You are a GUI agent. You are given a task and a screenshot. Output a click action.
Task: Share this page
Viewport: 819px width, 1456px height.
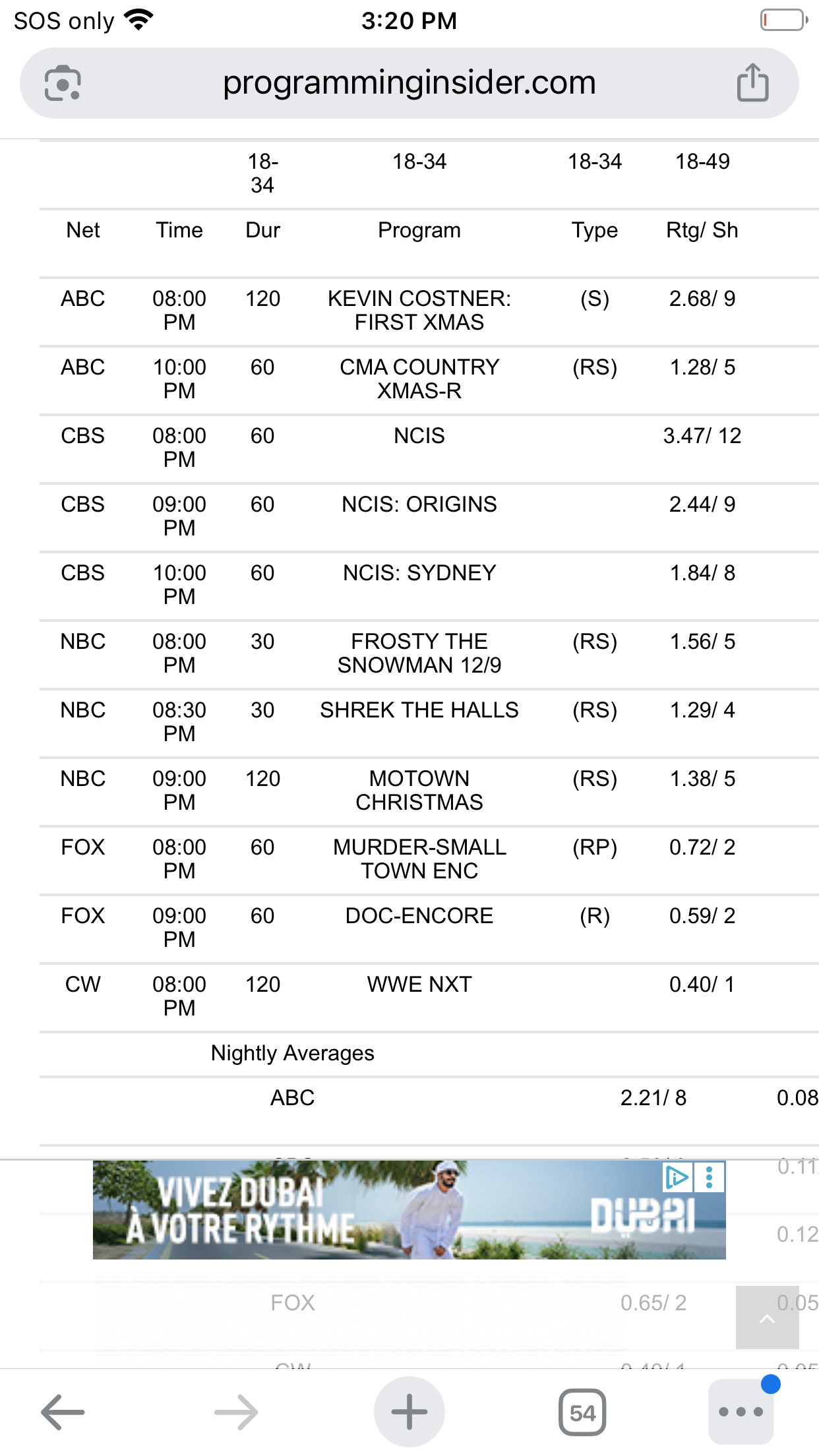point(752,84)
